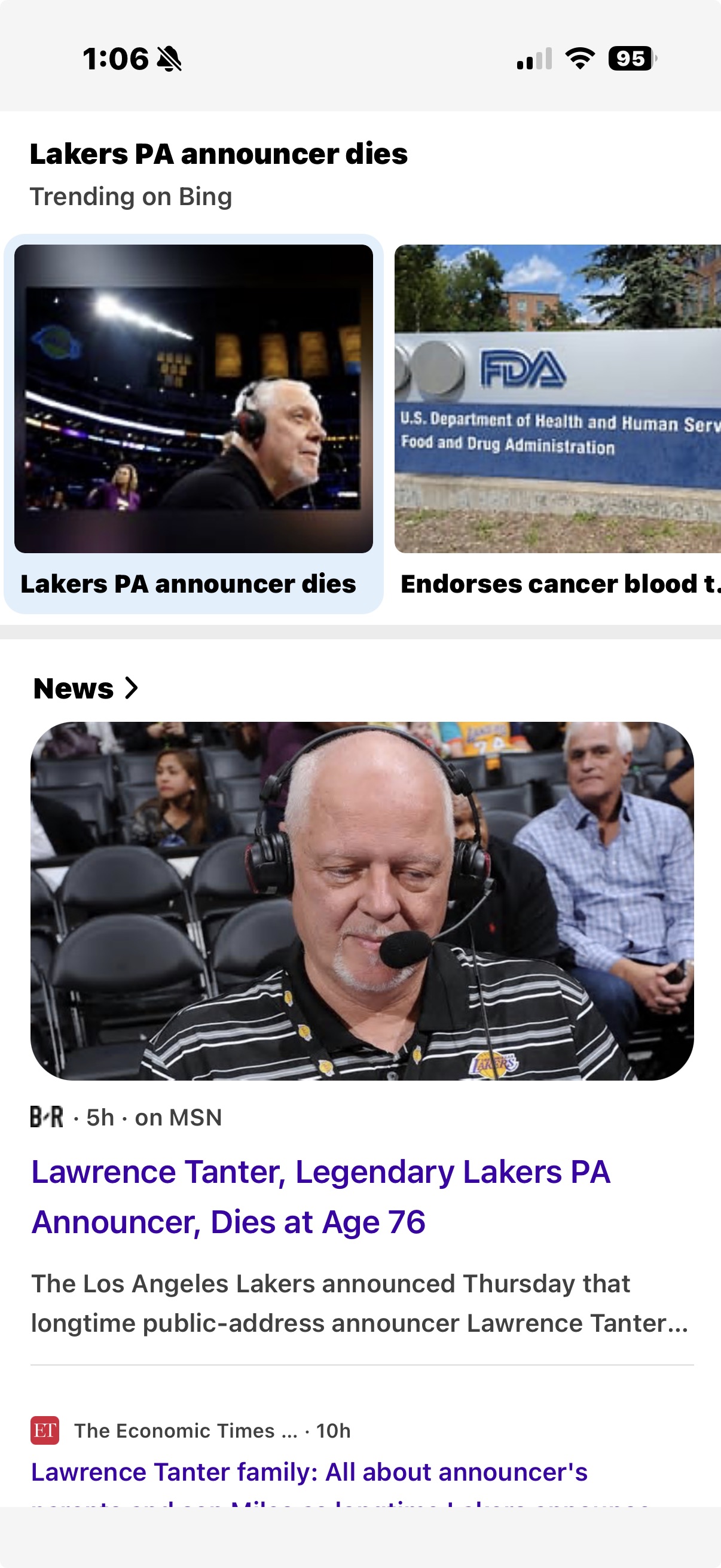
Task: Open the Endorses cancer blood test trending card
Action: coord(557,423)
